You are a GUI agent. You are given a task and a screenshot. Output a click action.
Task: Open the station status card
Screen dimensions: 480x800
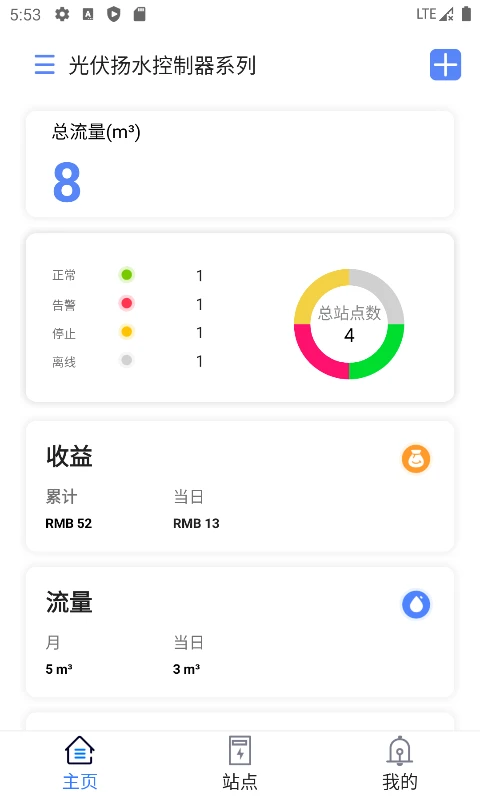tap(240, 318)
